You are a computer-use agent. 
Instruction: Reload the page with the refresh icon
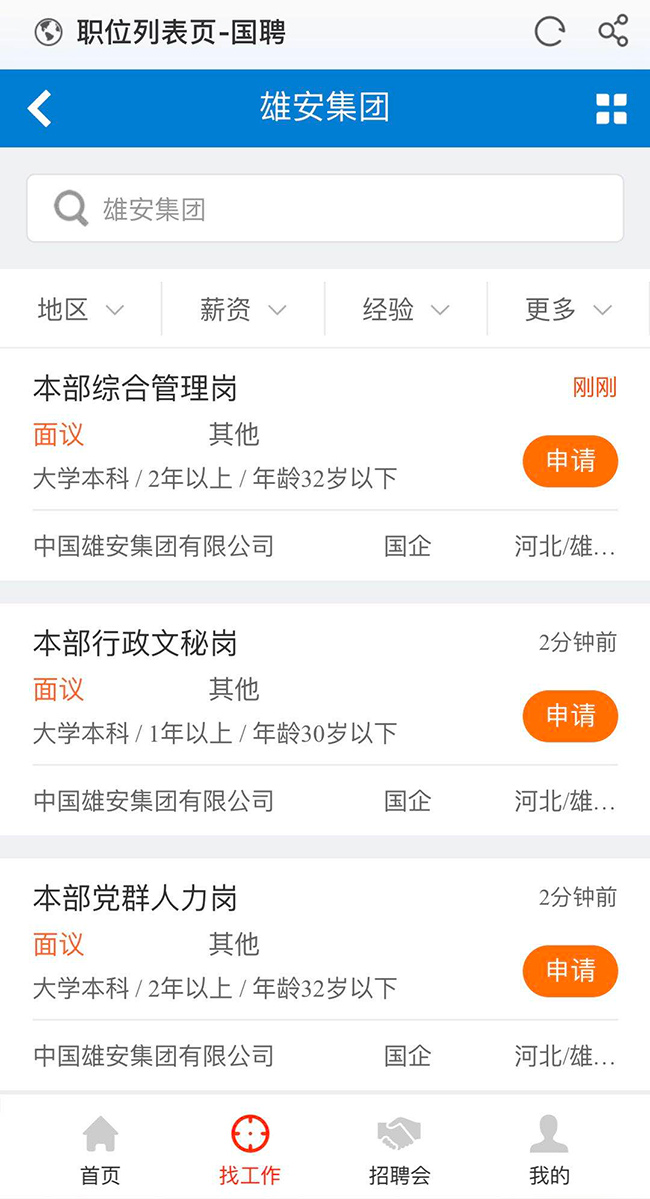pos(549,32)
